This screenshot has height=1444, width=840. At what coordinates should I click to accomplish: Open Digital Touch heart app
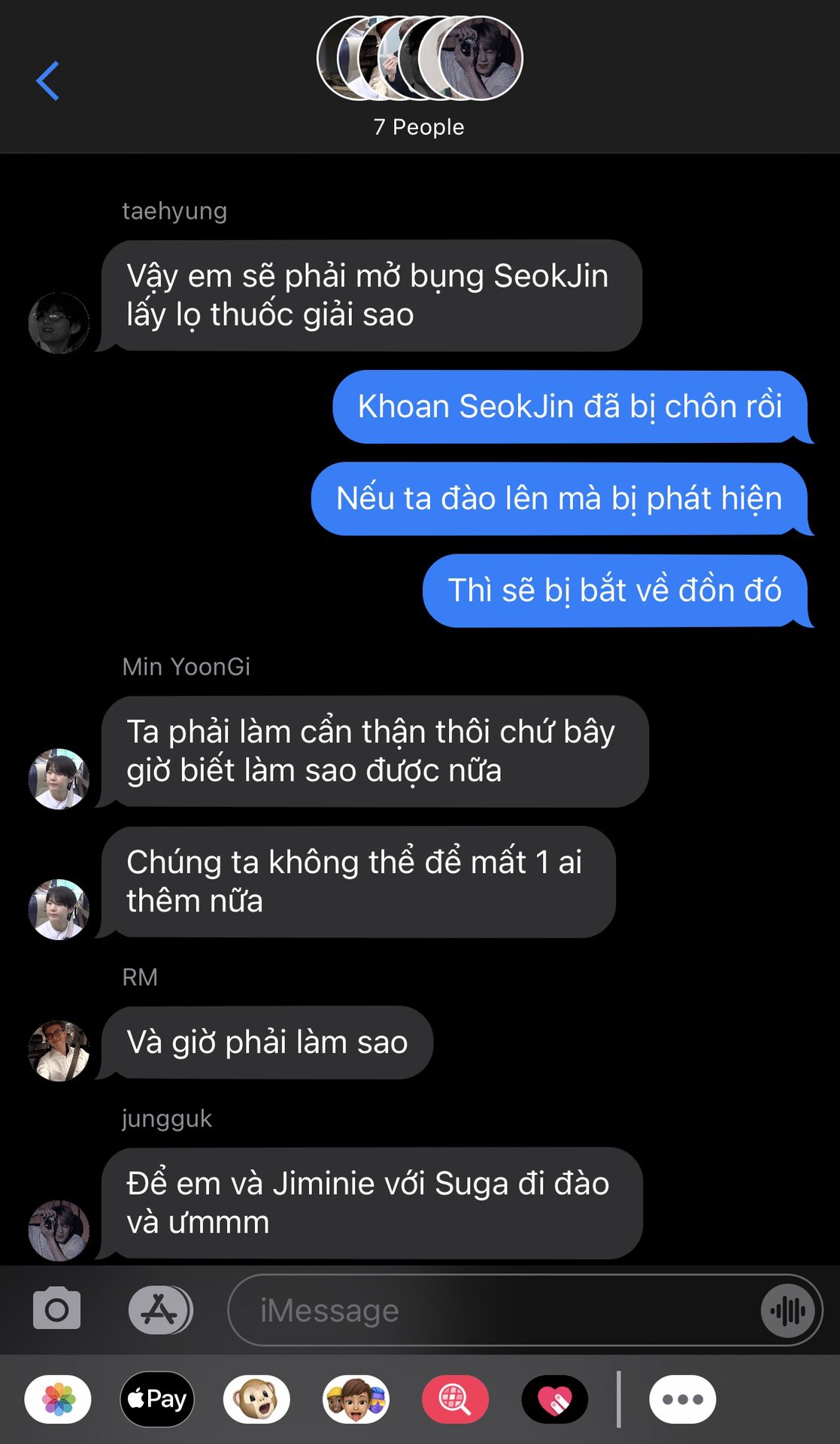tap(555, 1399)
